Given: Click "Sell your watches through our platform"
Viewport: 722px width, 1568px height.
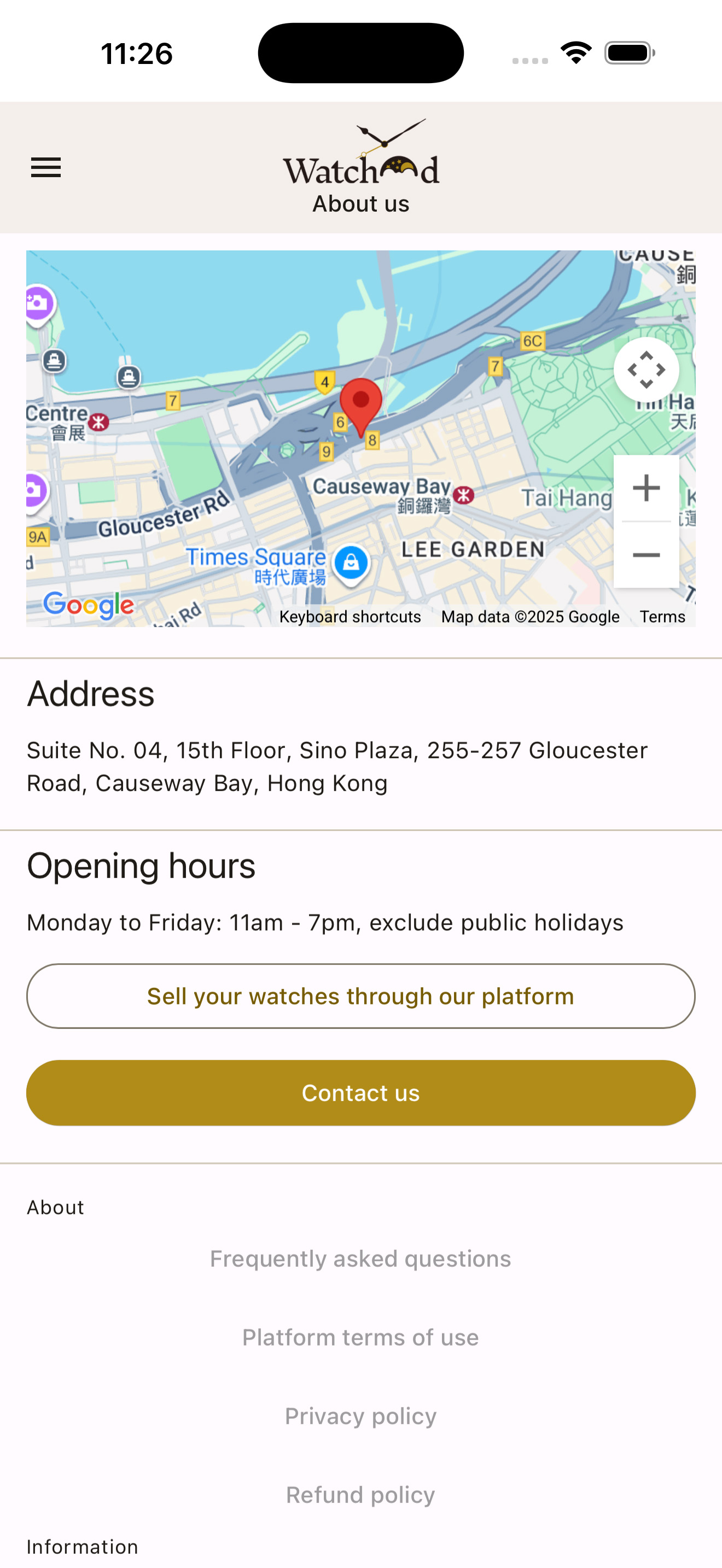Looking at the screenshot, I should click(x=360, y=996).
